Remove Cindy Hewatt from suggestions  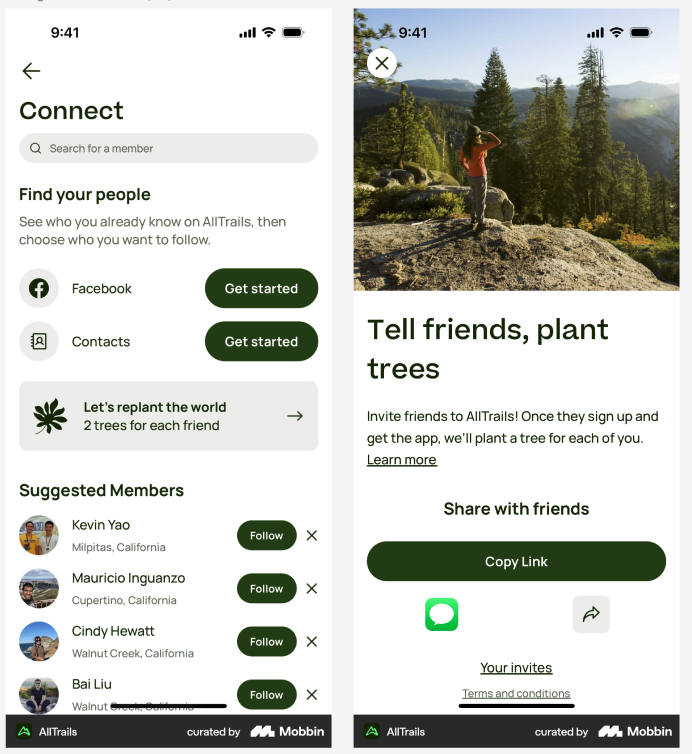[x=312, y=642]
